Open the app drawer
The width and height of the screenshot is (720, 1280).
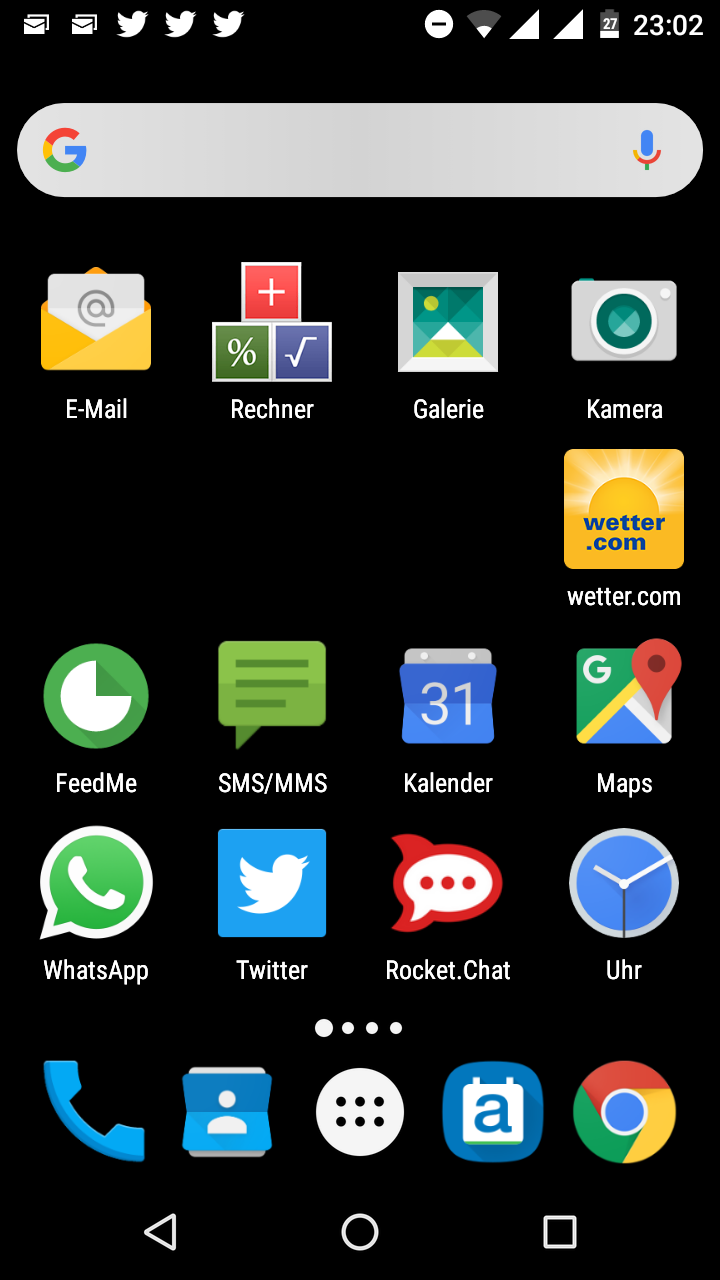[360, 1112]
